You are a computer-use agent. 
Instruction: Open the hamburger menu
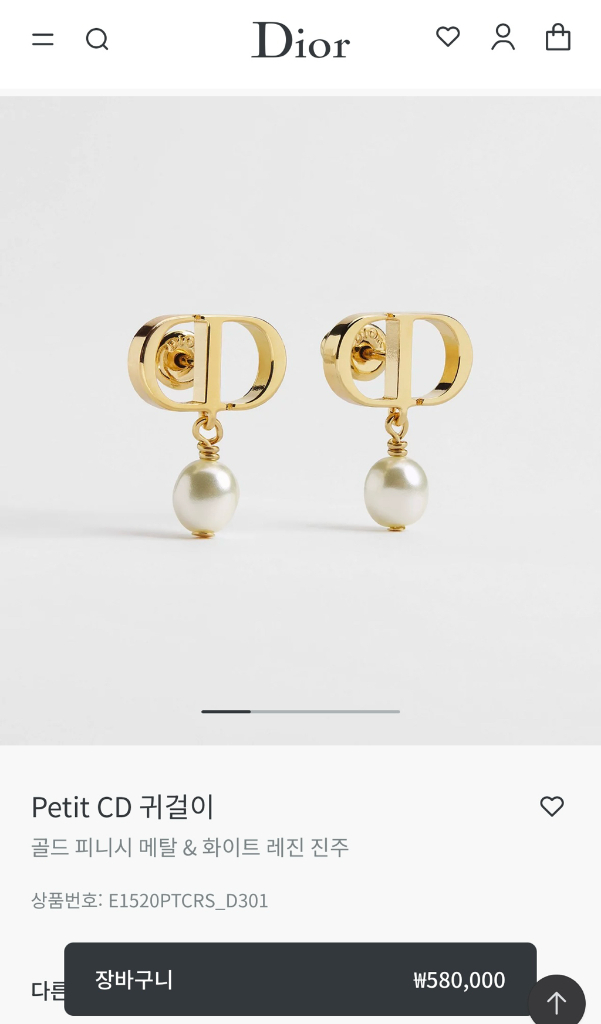(x=43, y=39)
